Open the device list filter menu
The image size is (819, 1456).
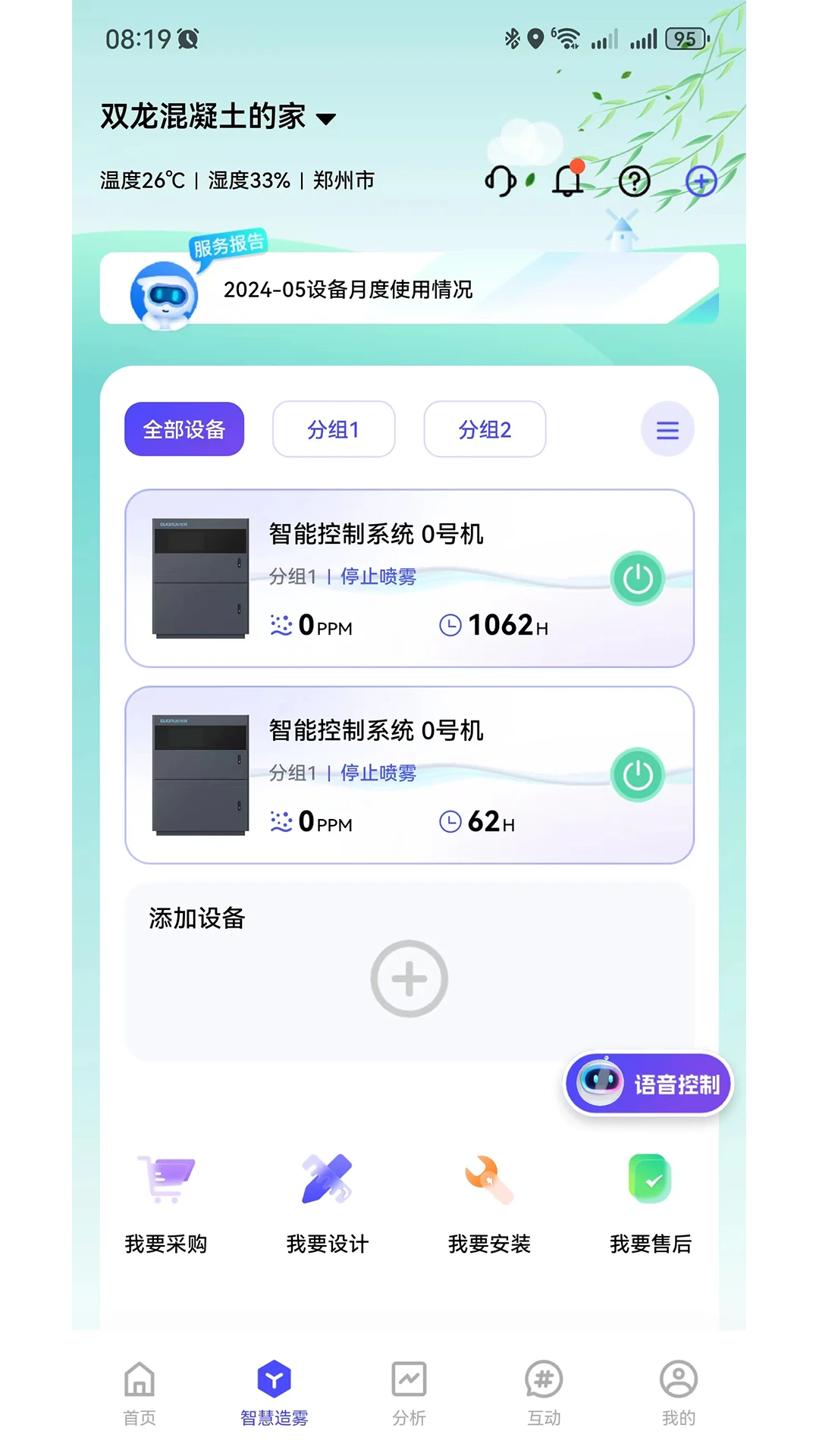(667, 430)
